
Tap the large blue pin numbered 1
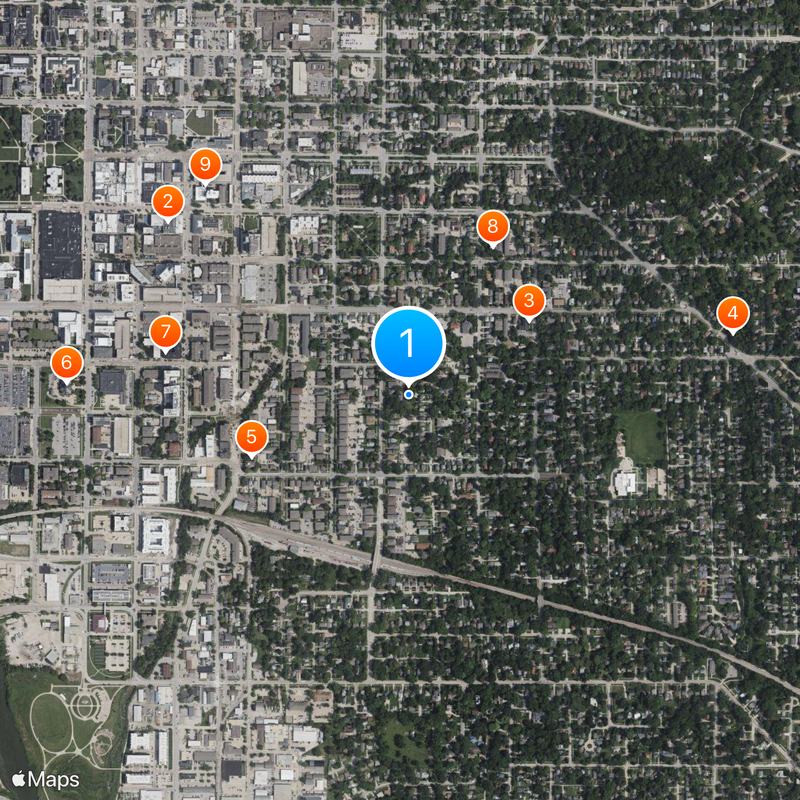[408, 342]
